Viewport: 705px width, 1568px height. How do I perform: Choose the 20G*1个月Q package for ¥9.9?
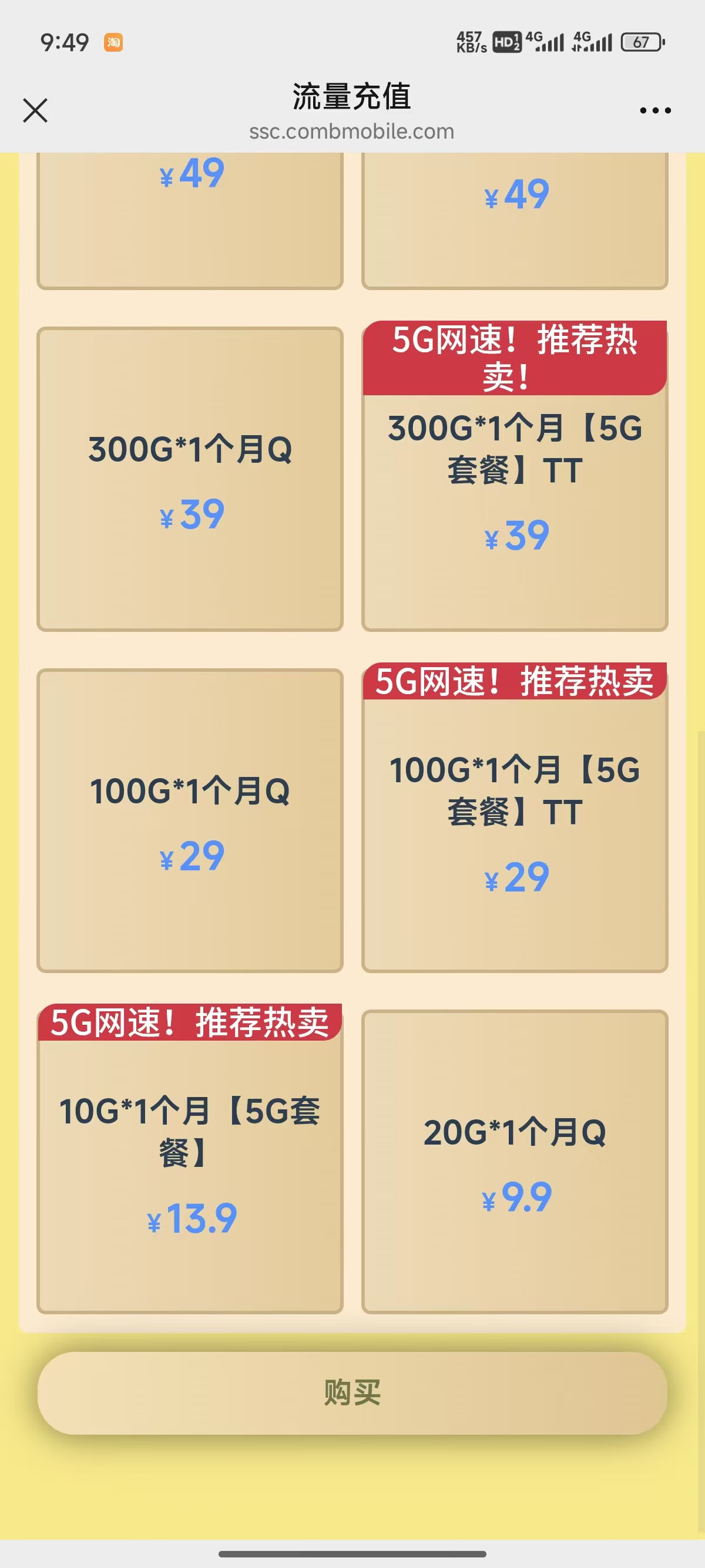click(515, 1162)
